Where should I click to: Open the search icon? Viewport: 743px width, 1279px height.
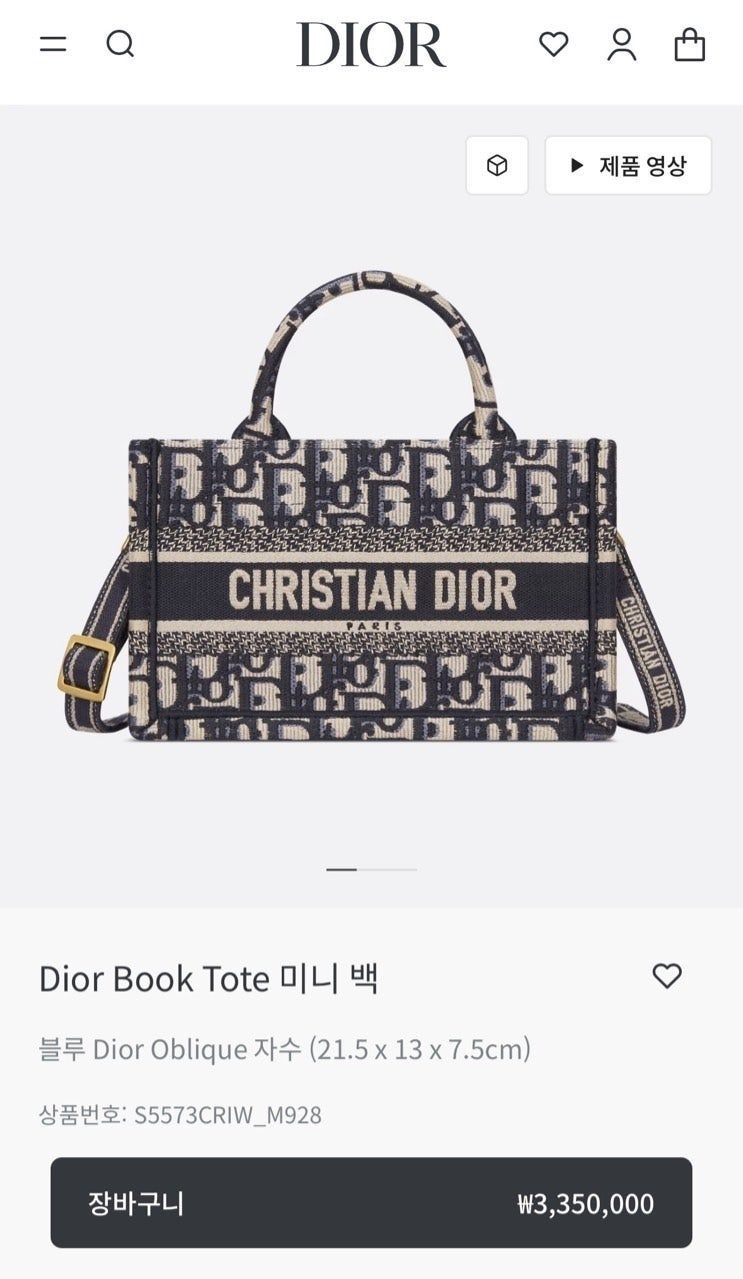(x=120, y=44)
